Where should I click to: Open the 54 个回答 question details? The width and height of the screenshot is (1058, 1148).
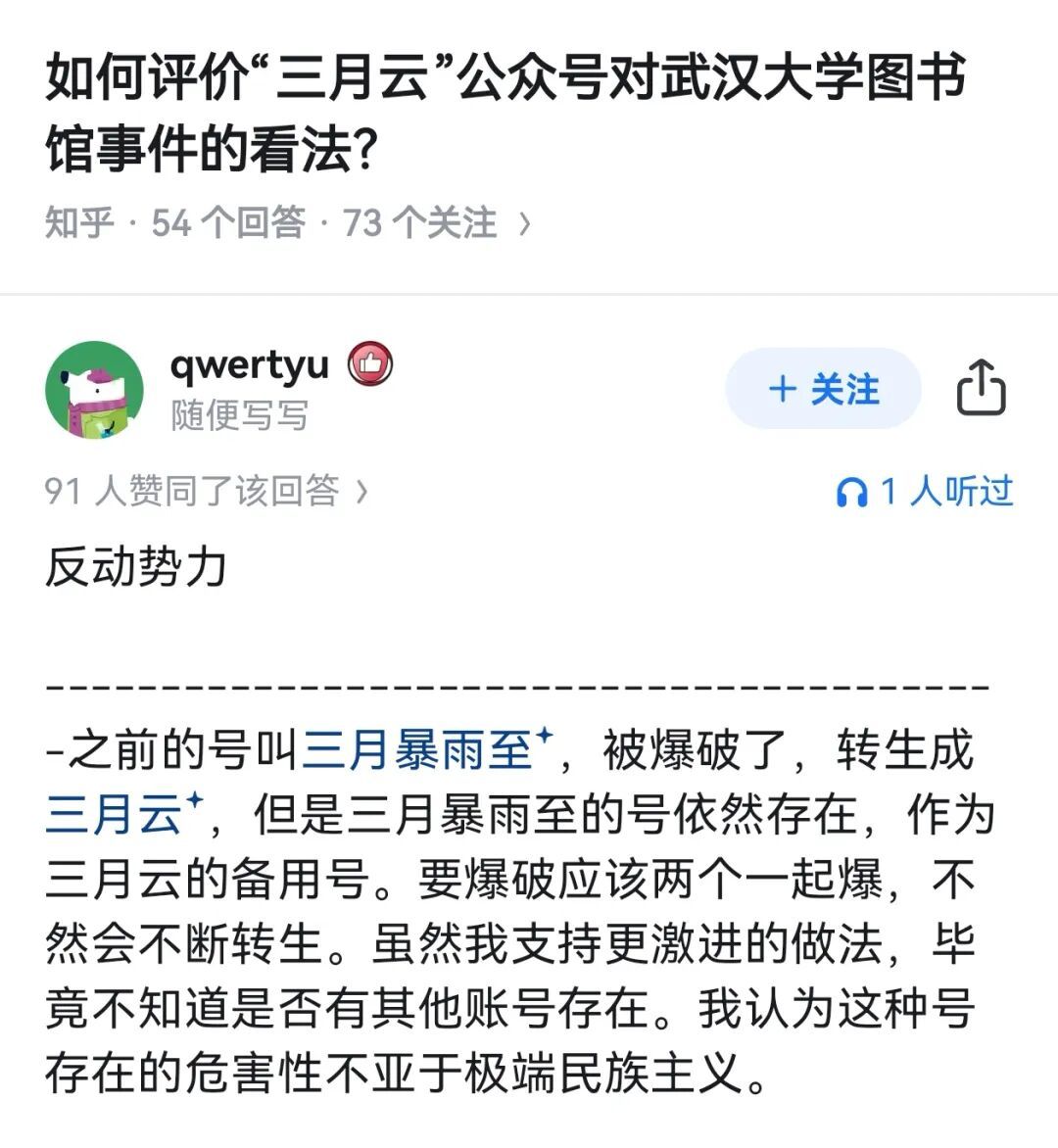click(228, 223)
